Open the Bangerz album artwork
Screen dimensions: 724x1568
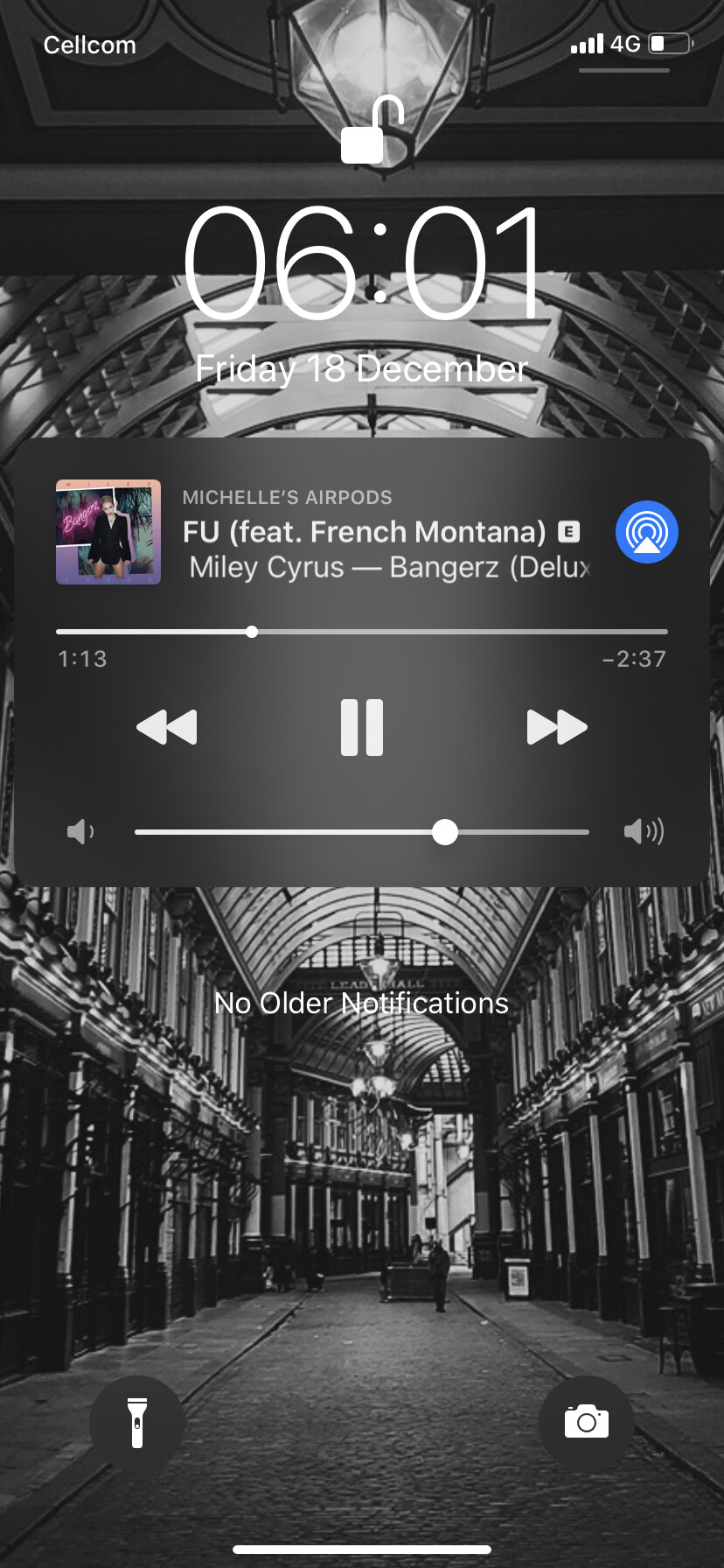[x=108, y=532]
